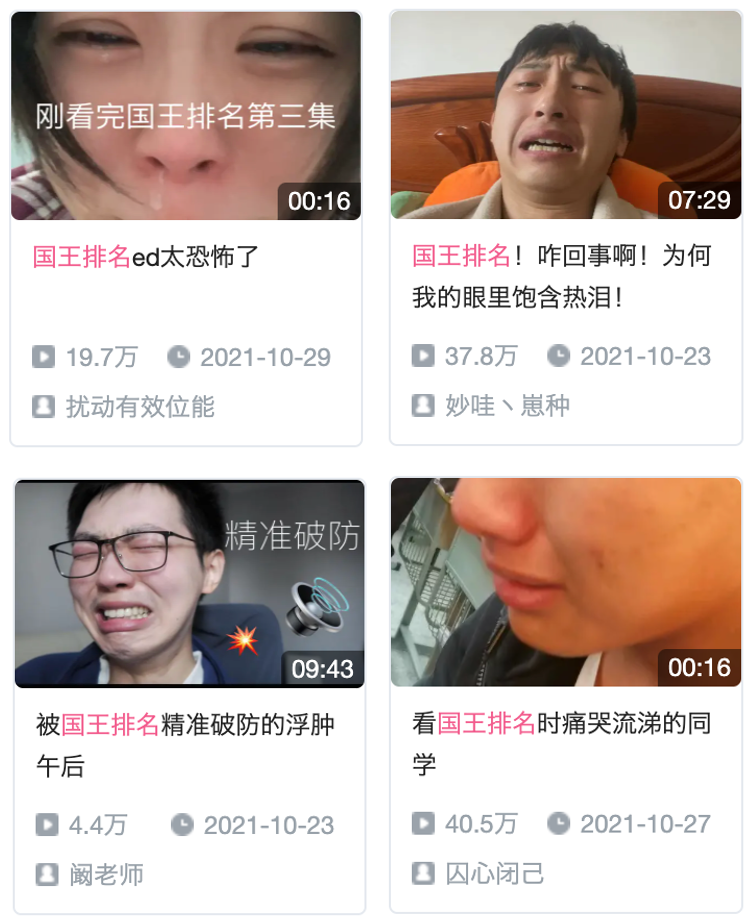View uploader 阚老师's channel

point(106,875)
